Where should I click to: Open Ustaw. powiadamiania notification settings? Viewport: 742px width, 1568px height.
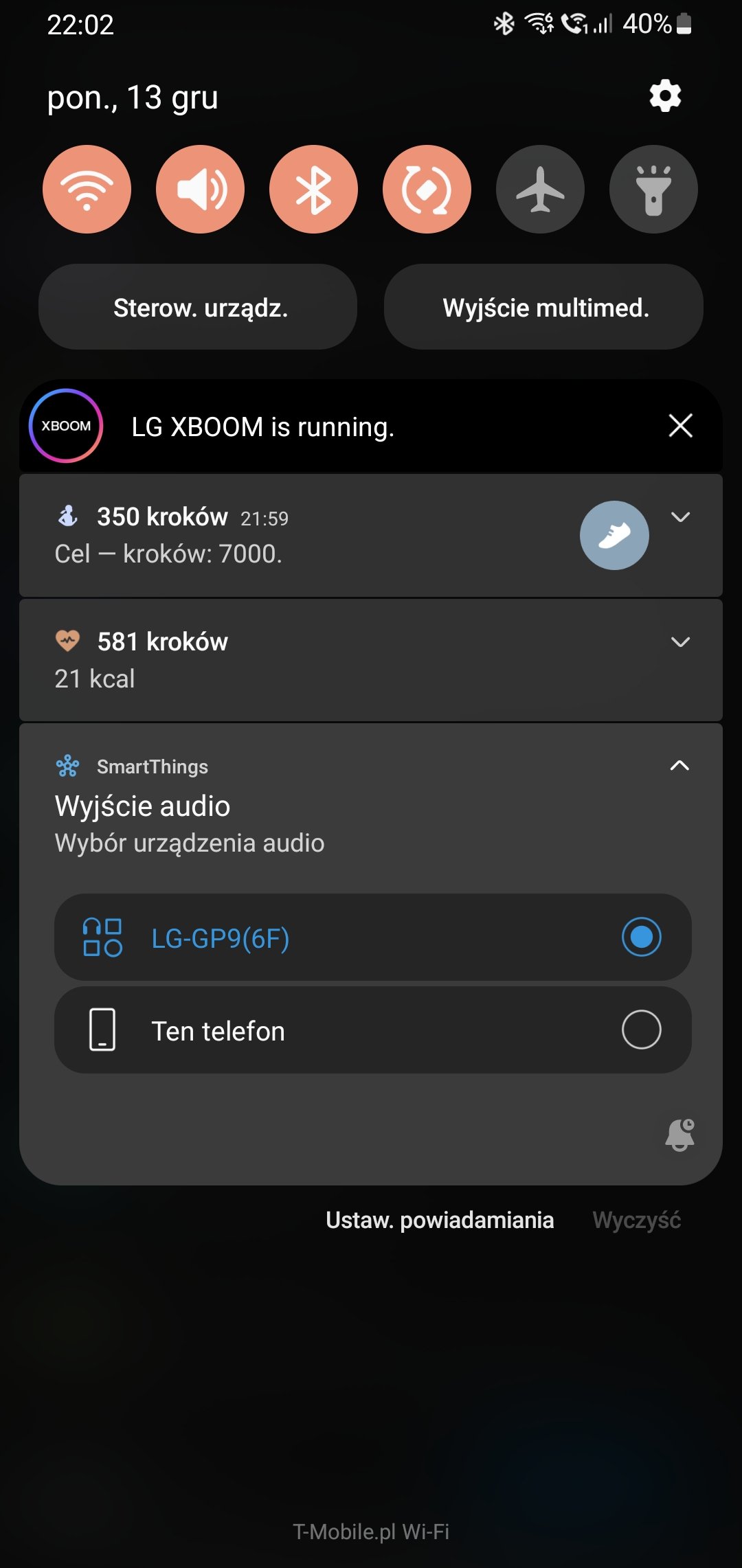[x=440, y=1220]
